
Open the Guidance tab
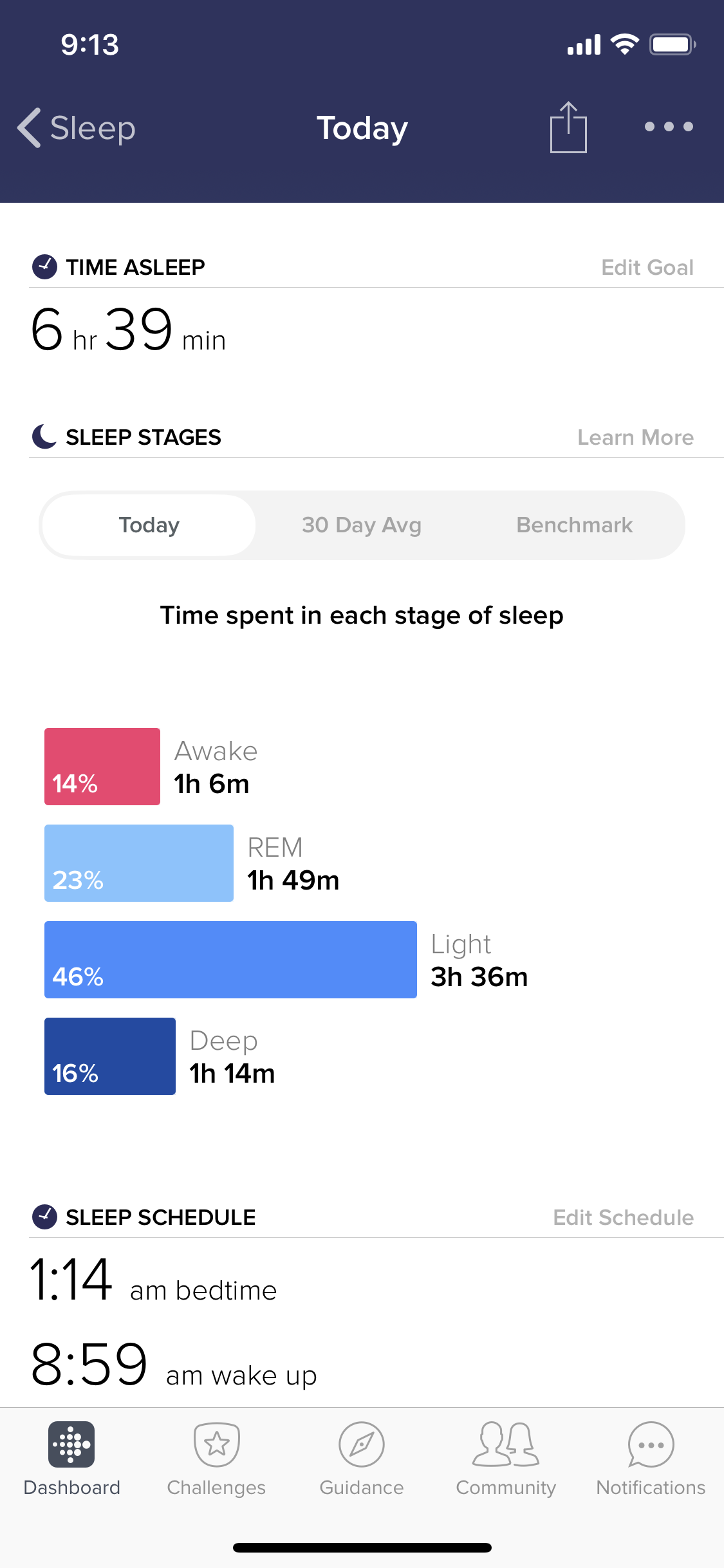362,1459
